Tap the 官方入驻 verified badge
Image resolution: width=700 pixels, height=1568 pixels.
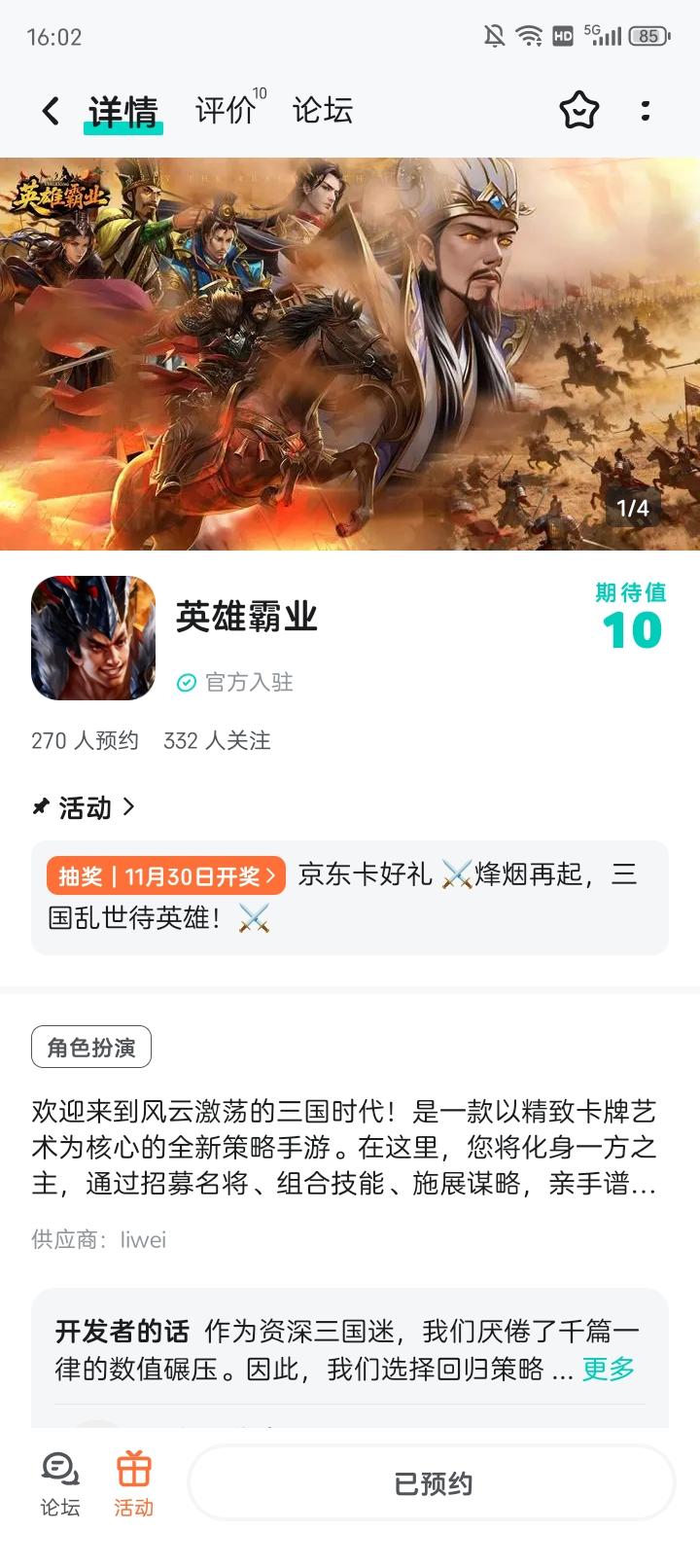(243, 682)
